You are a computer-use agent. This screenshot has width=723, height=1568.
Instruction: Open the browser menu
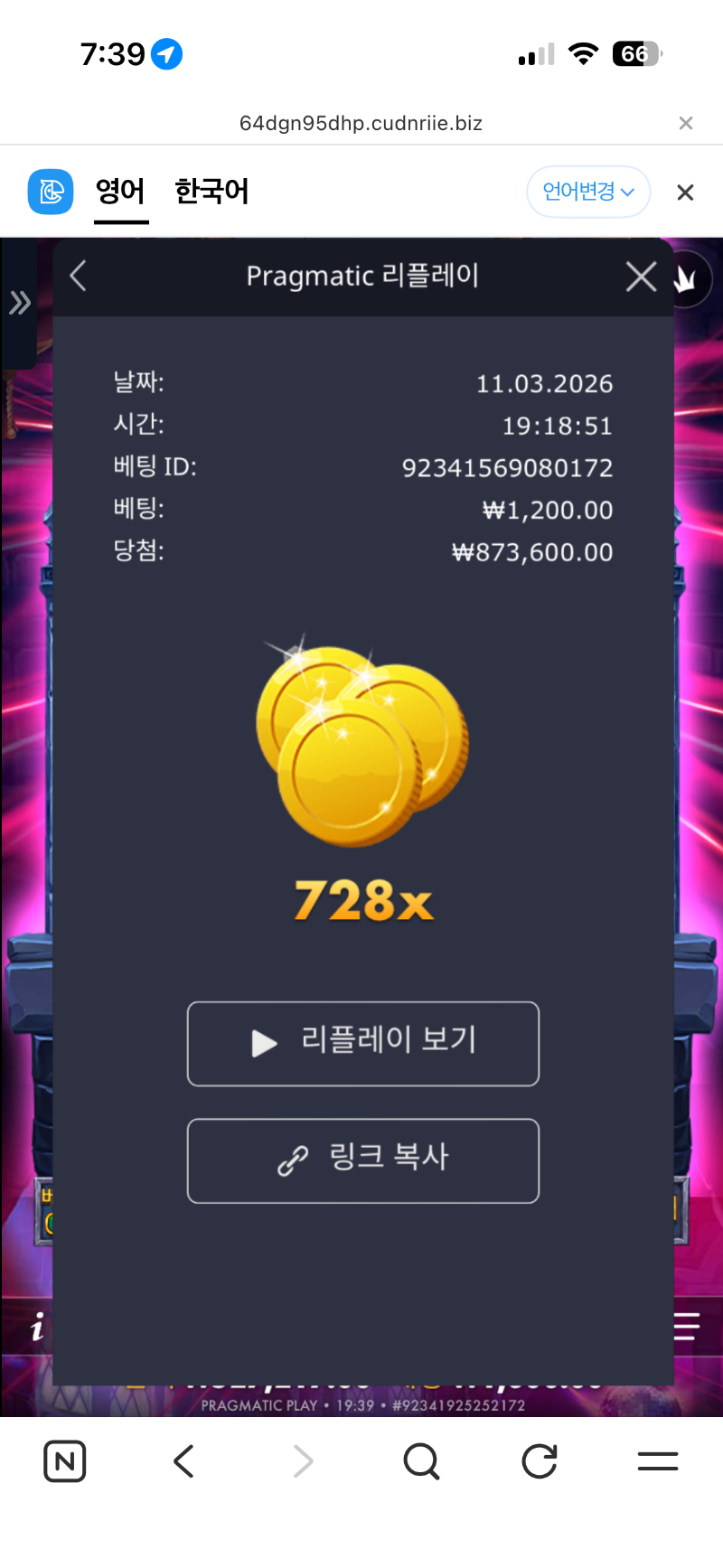point(658,1461)
